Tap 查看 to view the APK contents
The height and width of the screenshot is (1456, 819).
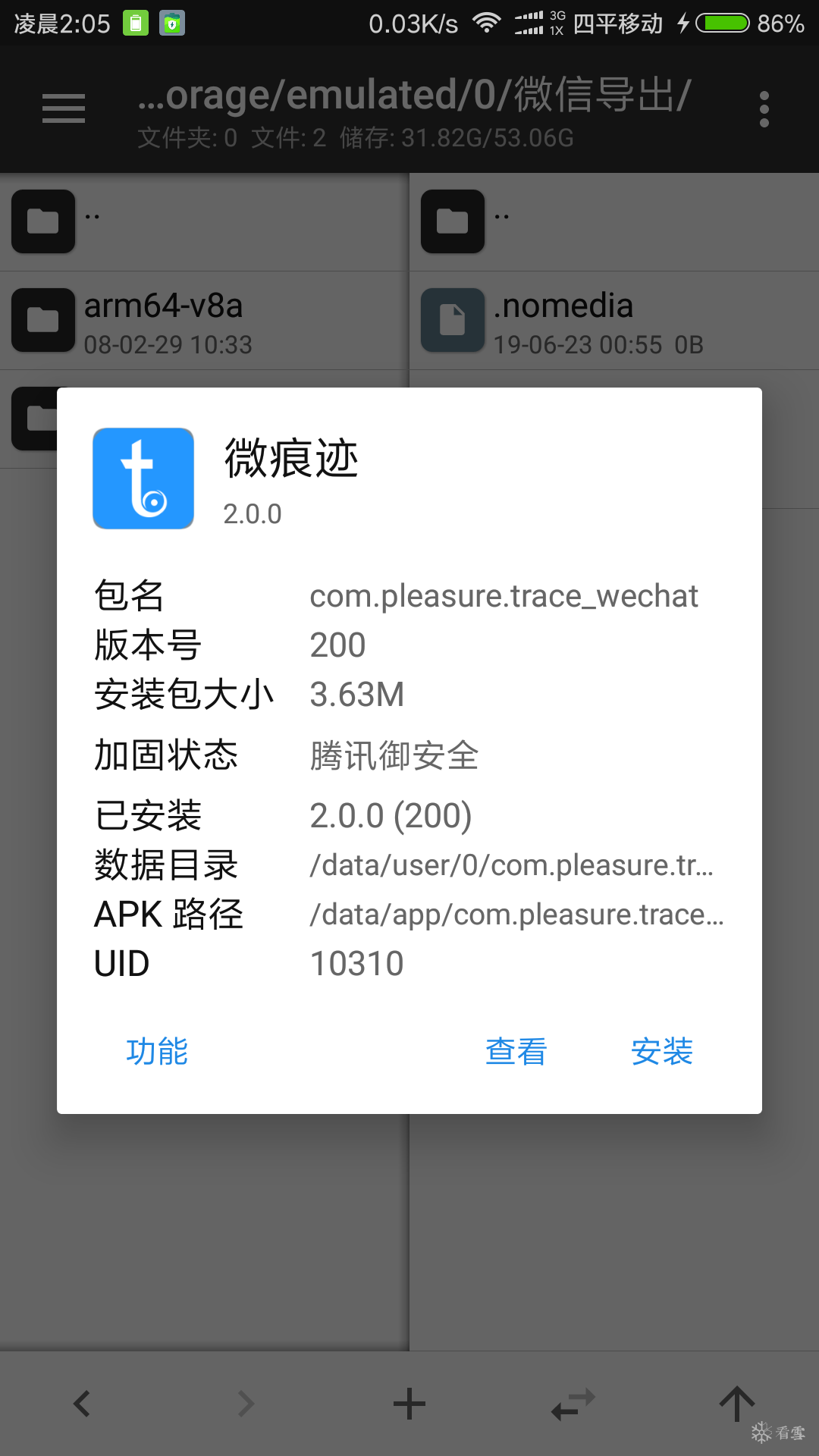coord(516,1051)
